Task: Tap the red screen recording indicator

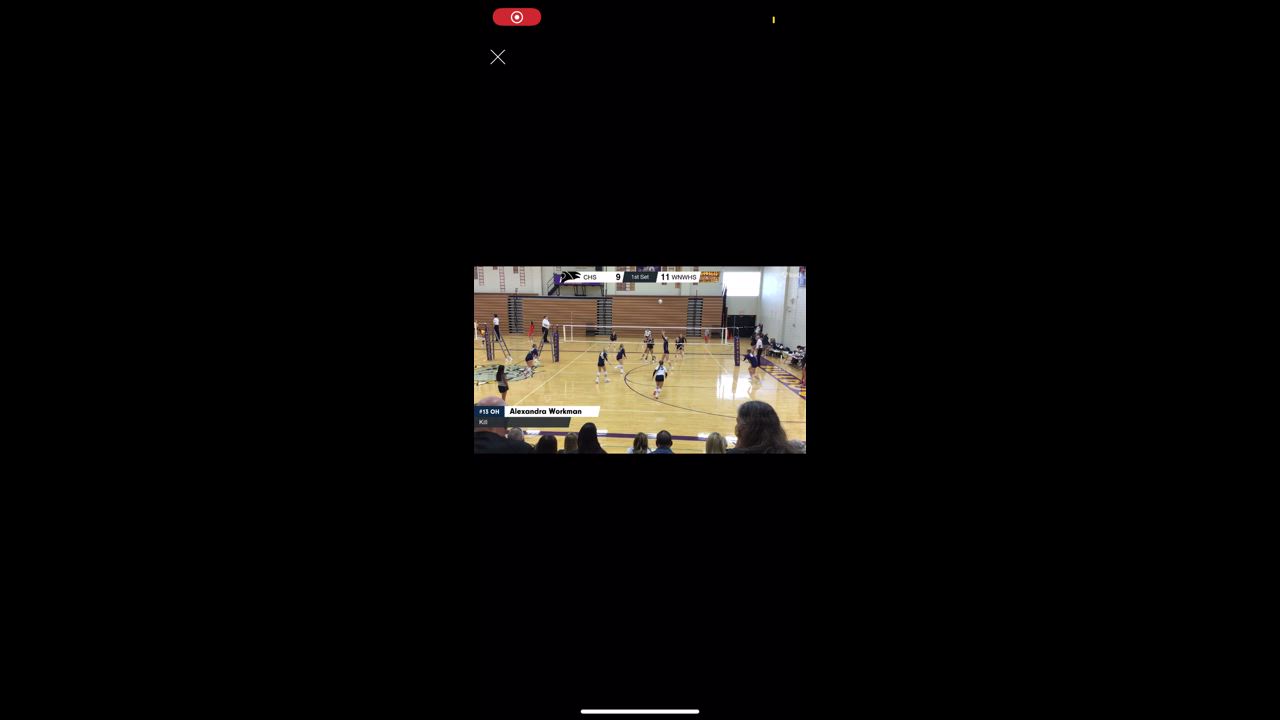Action: point(516,17)
